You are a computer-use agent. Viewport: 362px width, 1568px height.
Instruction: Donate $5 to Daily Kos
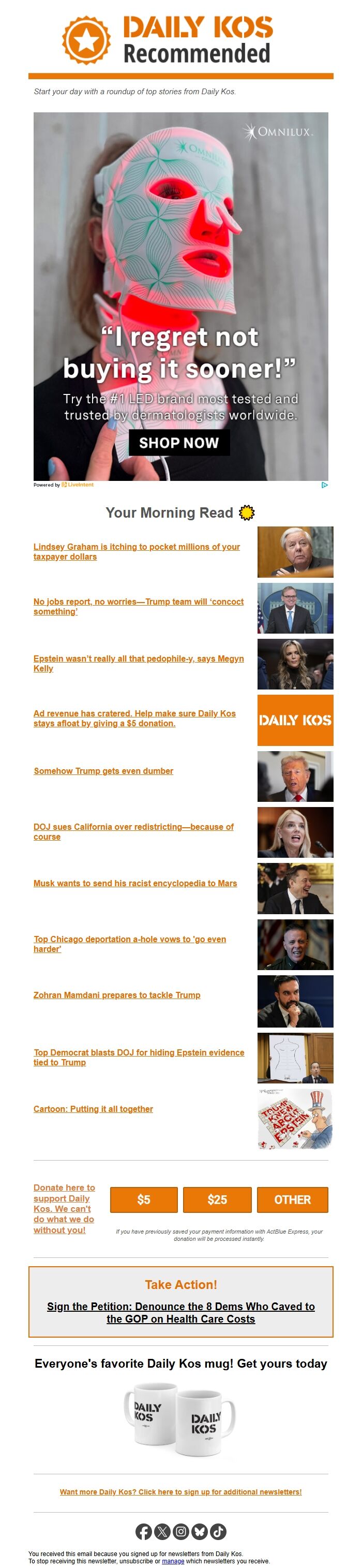144,1200
